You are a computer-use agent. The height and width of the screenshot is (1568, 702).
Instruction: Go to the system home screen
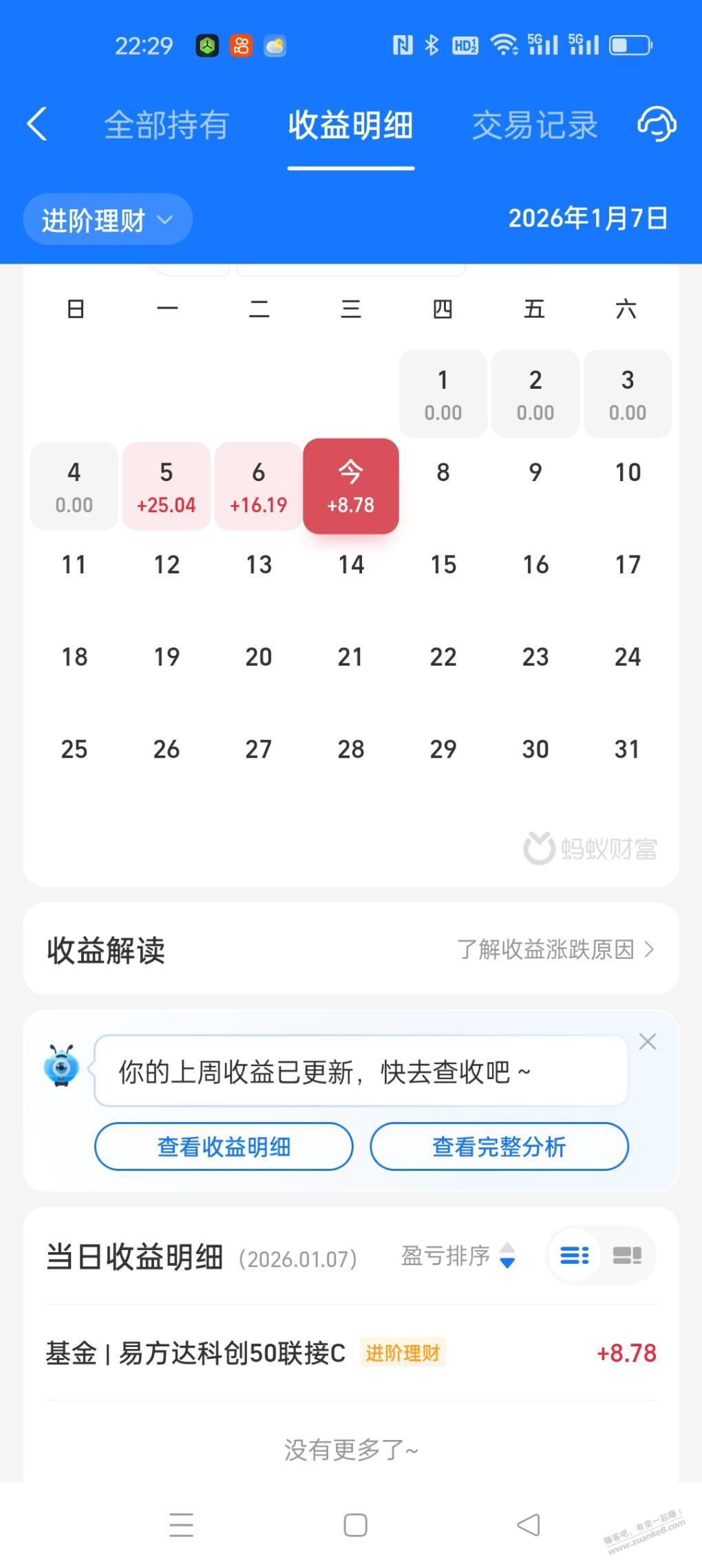355,1525
